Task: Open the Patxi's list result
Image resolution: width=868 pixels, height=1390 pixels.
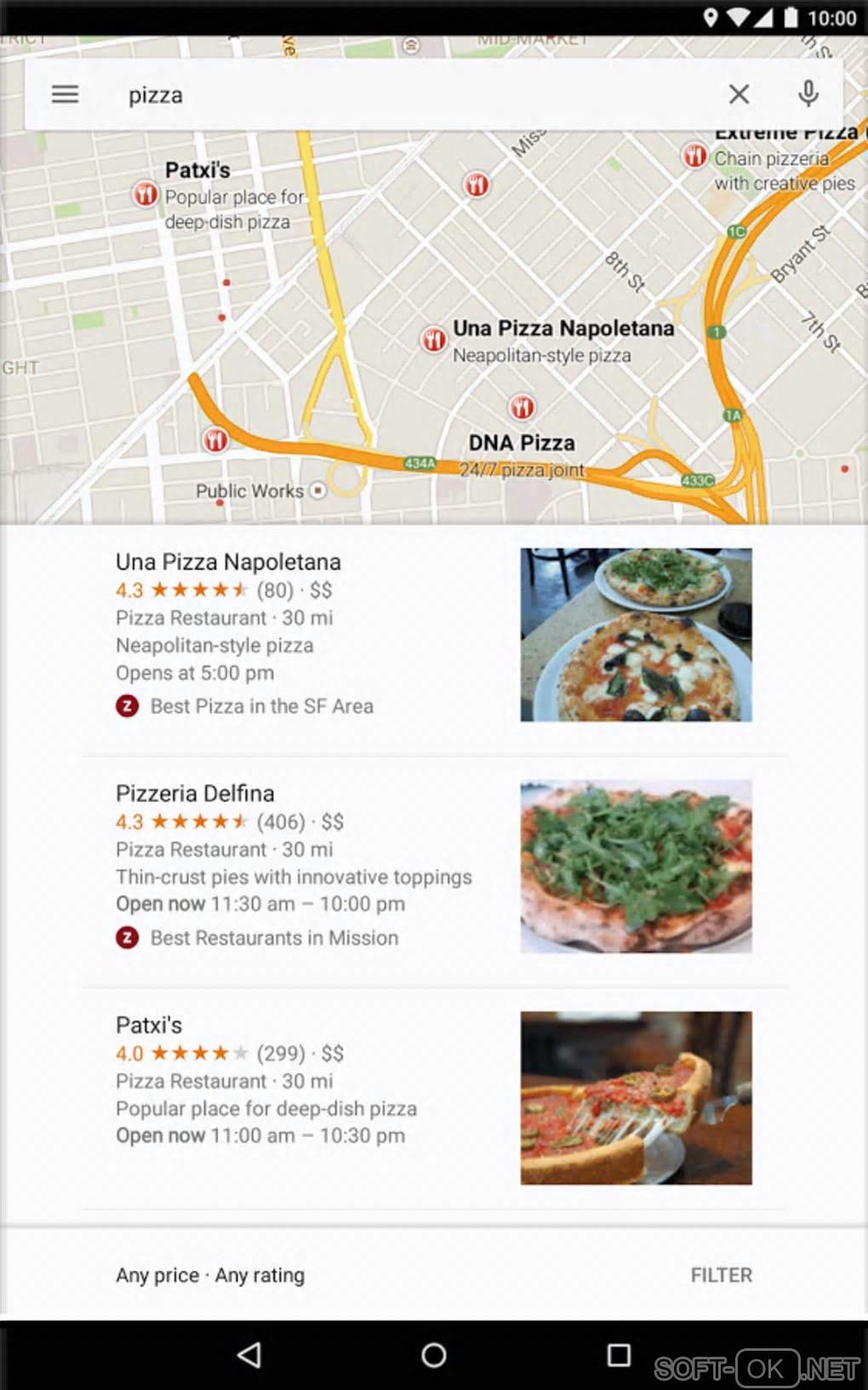Action: (x=149, y=1026)
